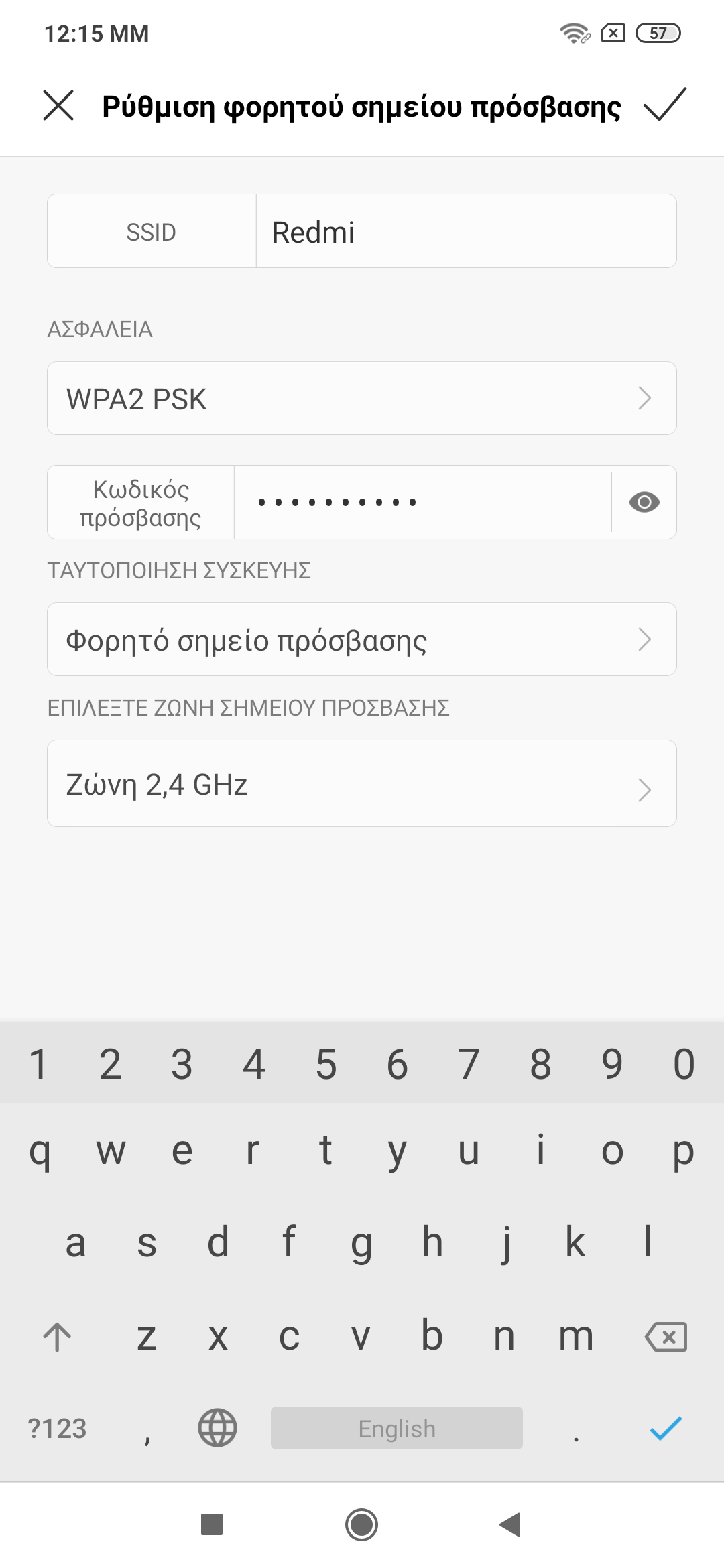Open the WPA2 PSK security selector
The width and height of the screenshot is (724, 1568).
[361, 399]
